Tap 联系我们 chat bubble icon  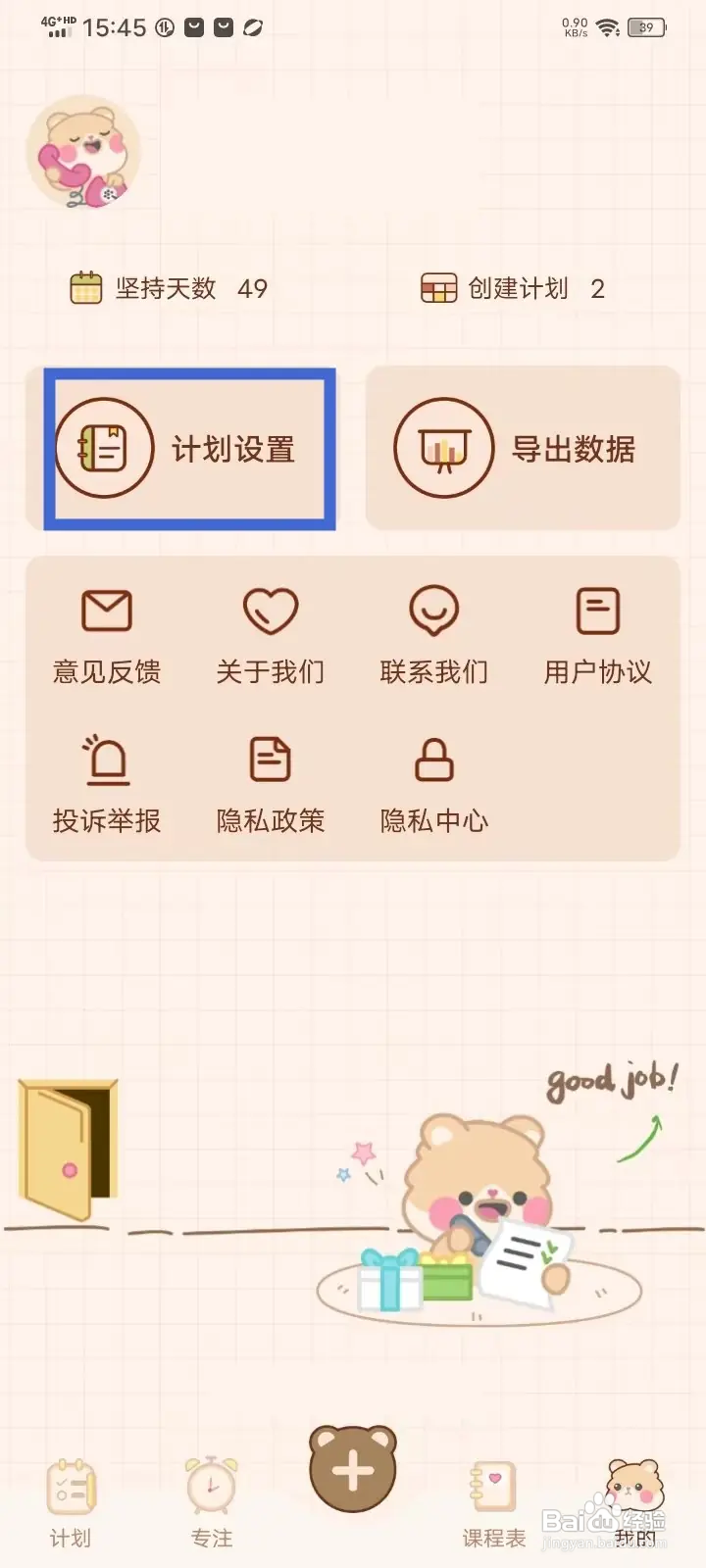[434, 610]
